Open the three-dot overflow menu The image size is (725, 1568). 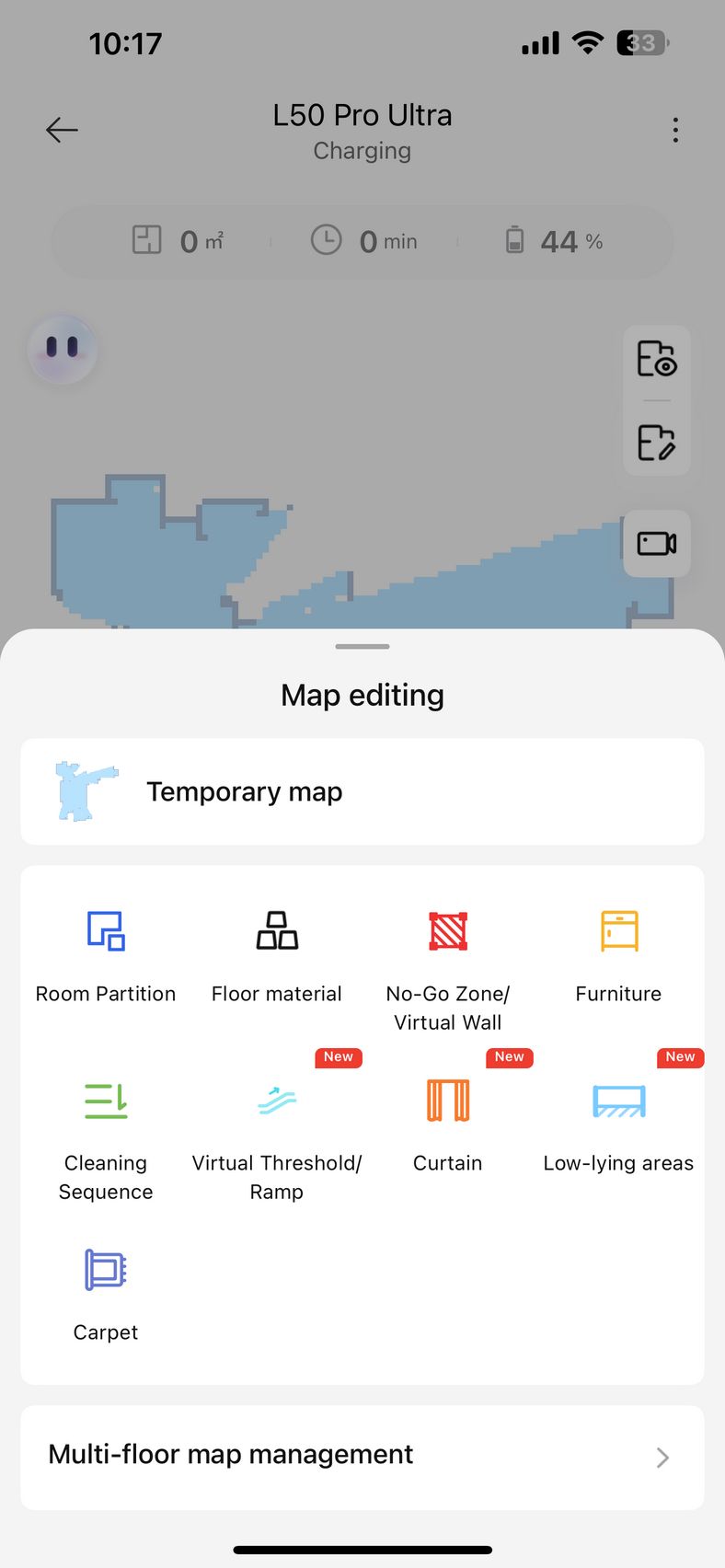click(675, 130)
